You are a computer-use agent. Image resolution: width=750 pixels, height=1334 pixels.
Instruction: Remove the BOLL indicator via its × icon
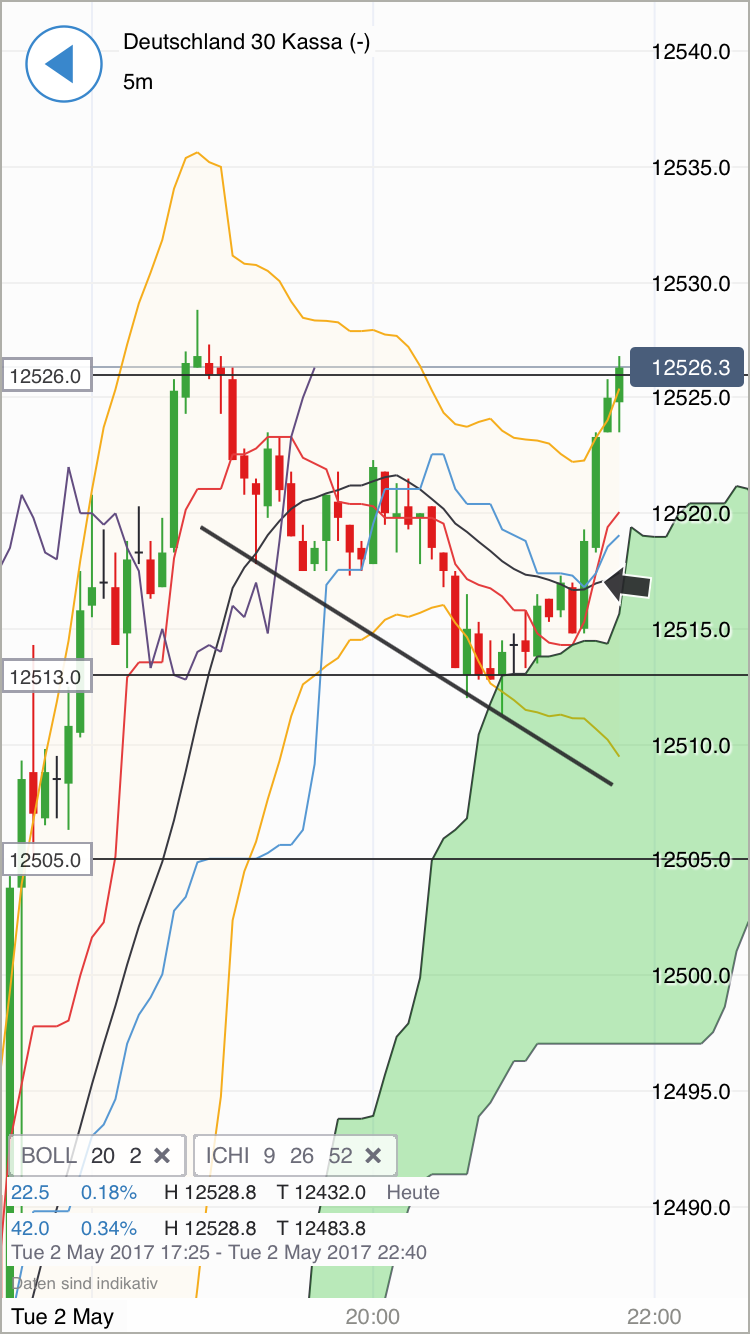tap(162, 1155)
